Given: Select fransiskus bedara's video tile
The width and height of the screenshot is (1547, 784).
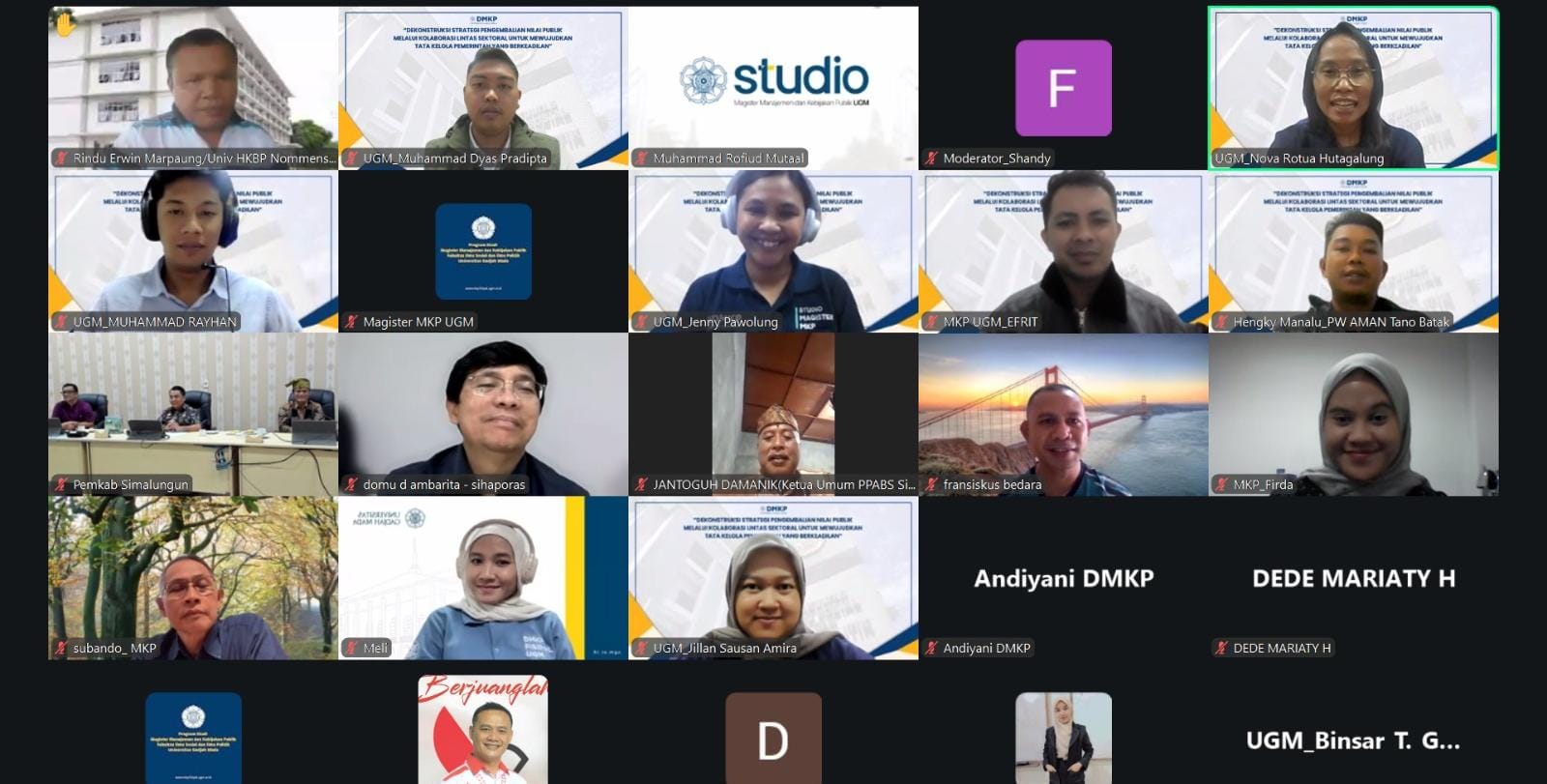Looking at the screenshot, I should pos(1064,414).
